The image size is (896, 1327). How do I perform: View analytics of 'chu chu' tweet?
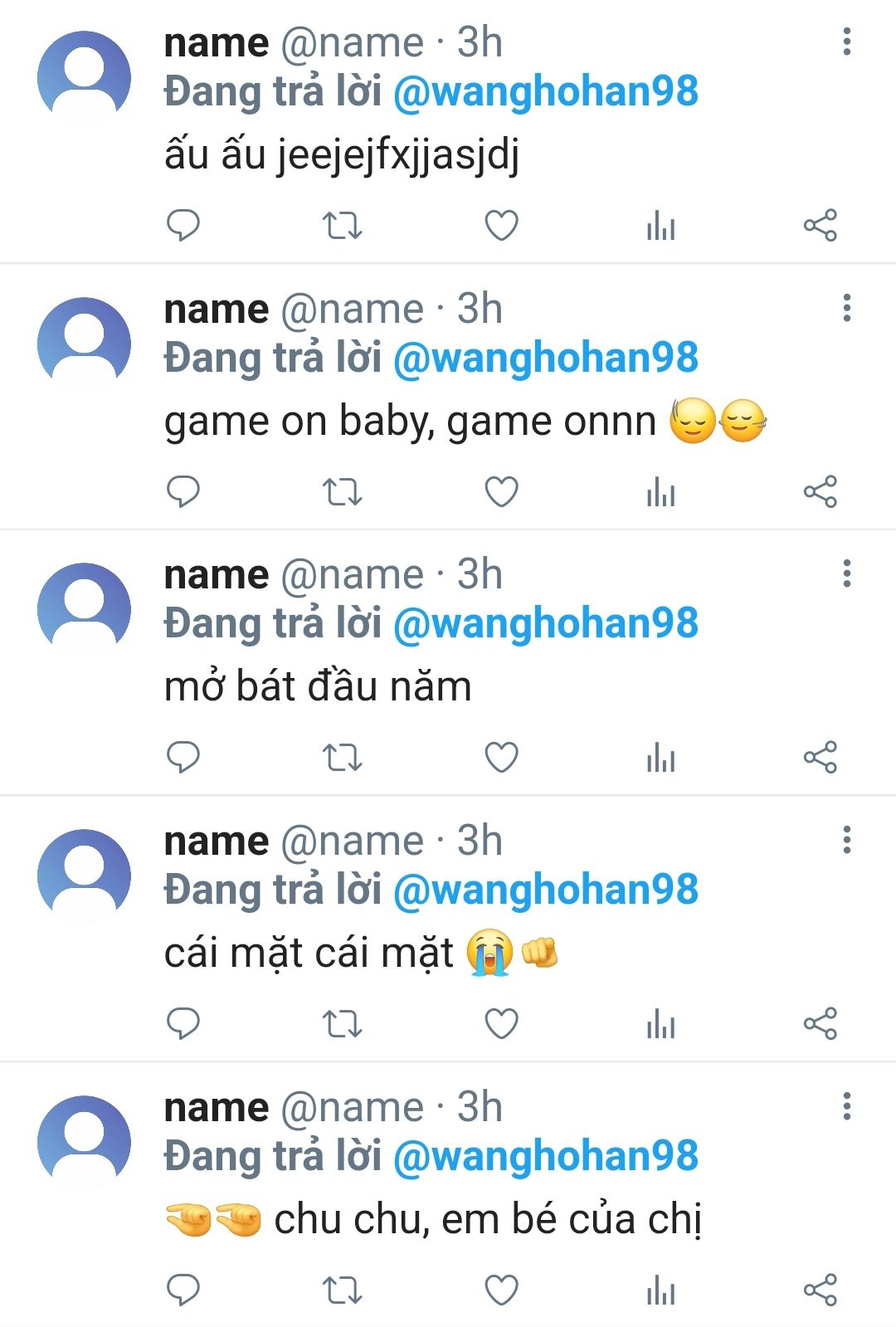point(660,1290)
